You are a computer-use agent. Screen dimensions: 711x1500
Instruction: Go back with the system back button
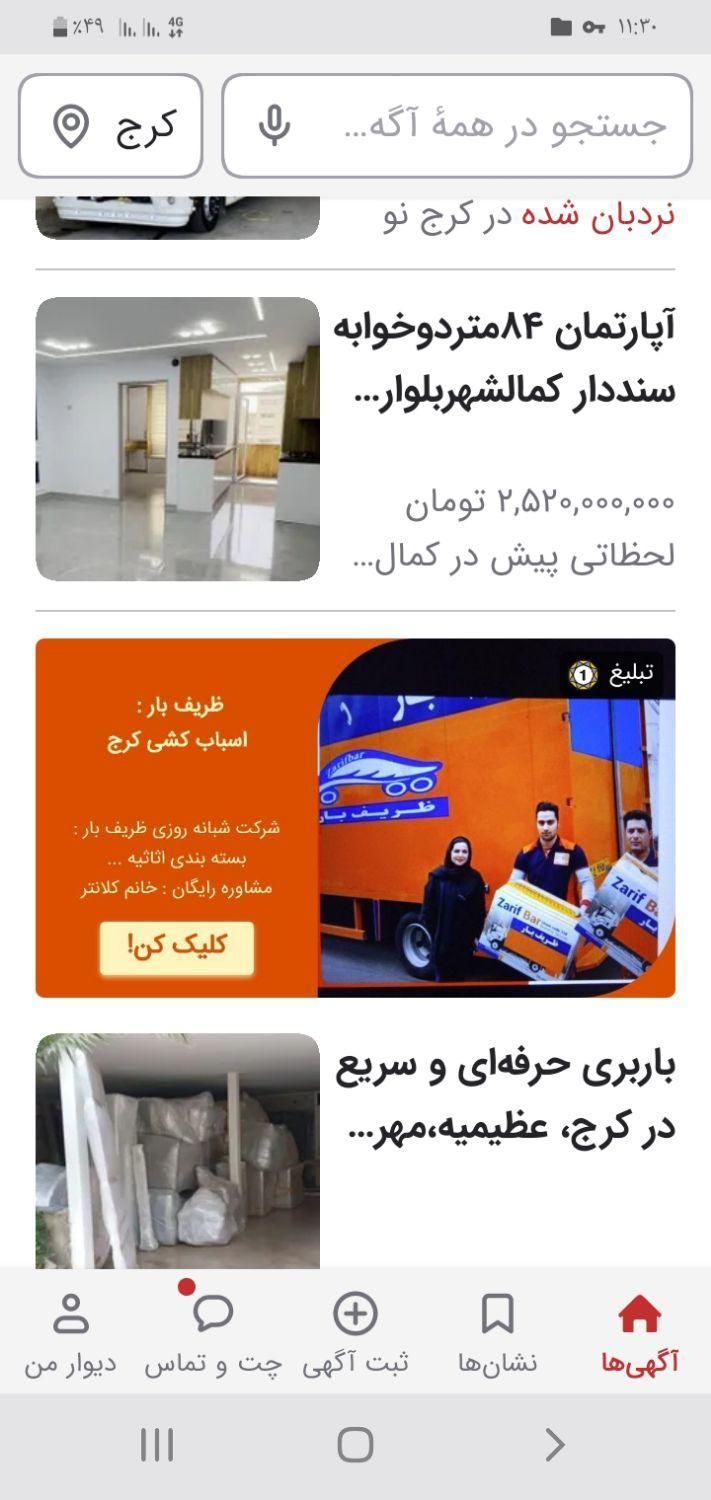(554, 1445)
